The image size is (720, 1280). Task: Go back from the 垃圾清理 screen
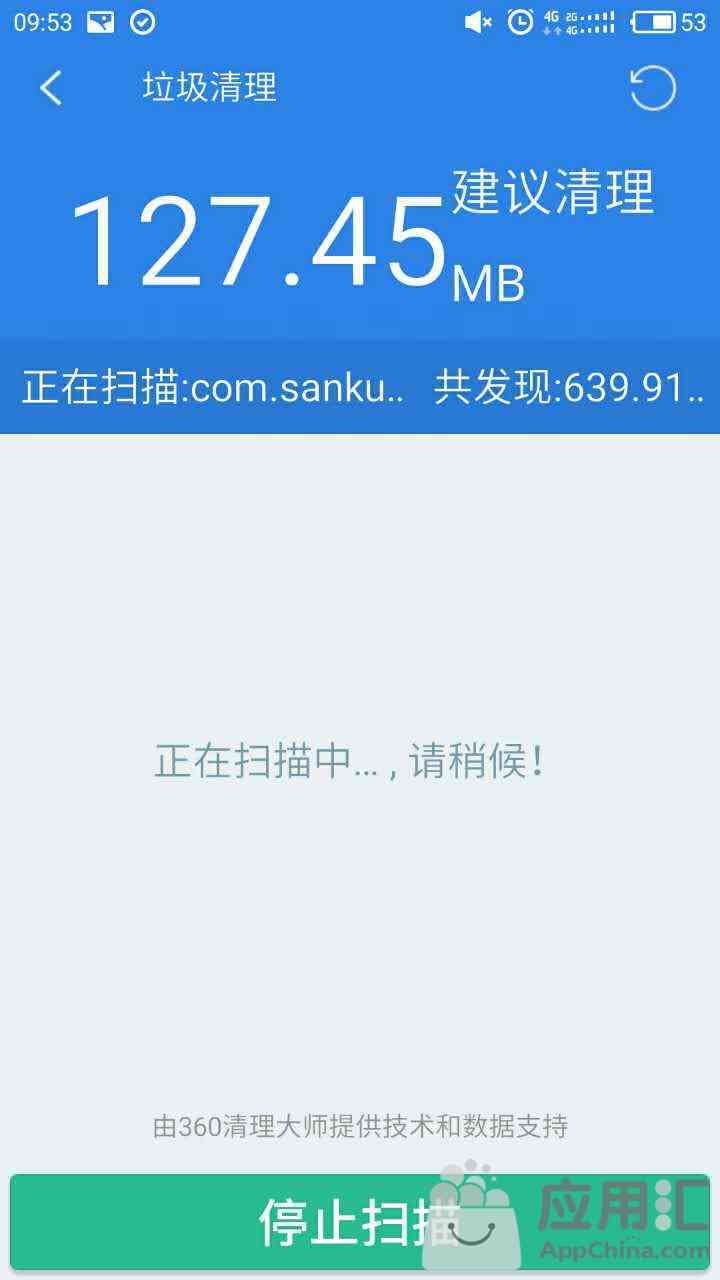pyautogui.click(x=51, y=88)
